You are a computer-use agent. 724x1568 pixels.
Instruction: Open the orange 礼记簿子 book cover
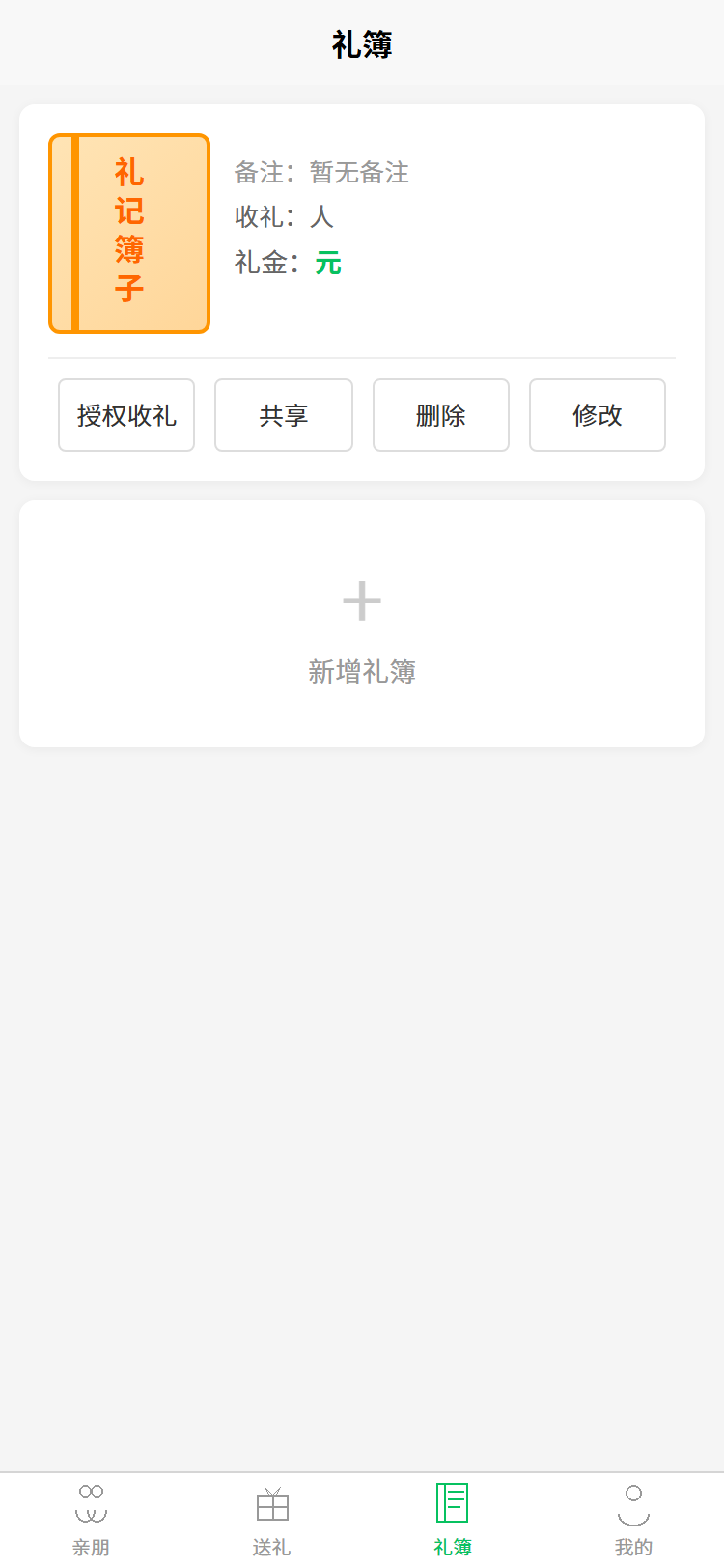128,233
